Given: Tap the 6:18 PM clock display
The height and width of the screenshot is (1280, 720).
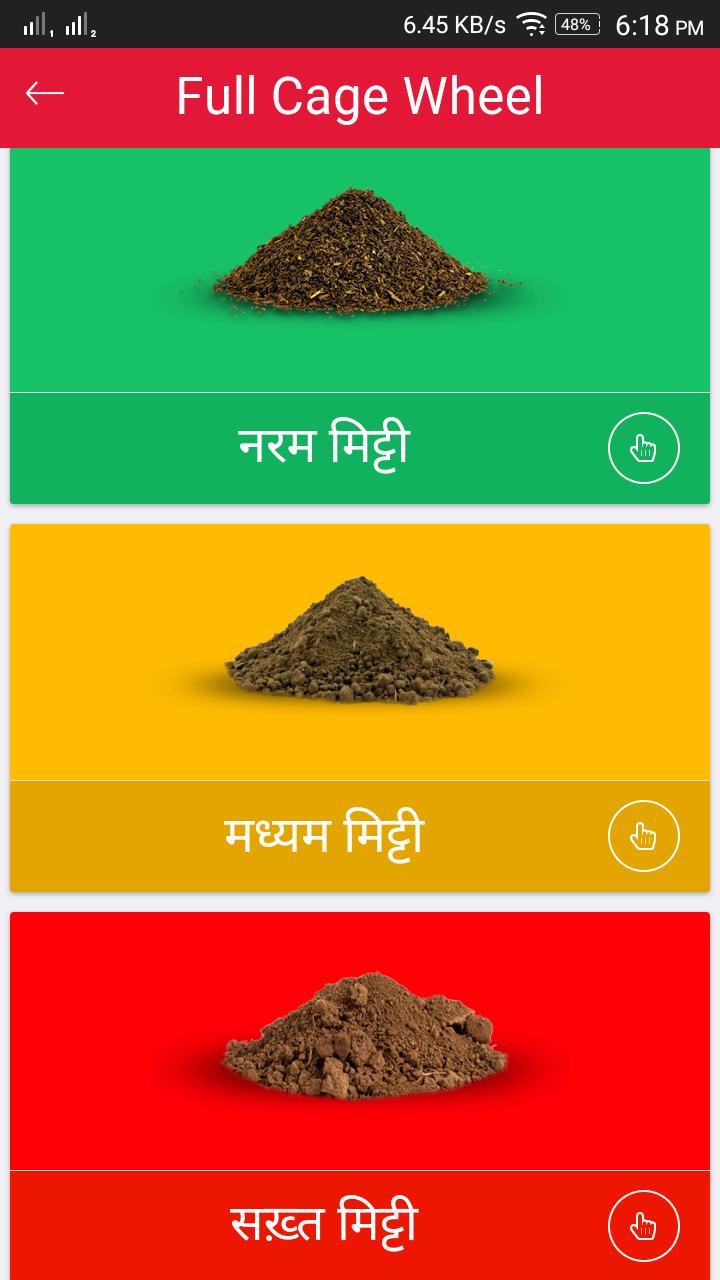Looking at the screenshot, I should 659,23.
